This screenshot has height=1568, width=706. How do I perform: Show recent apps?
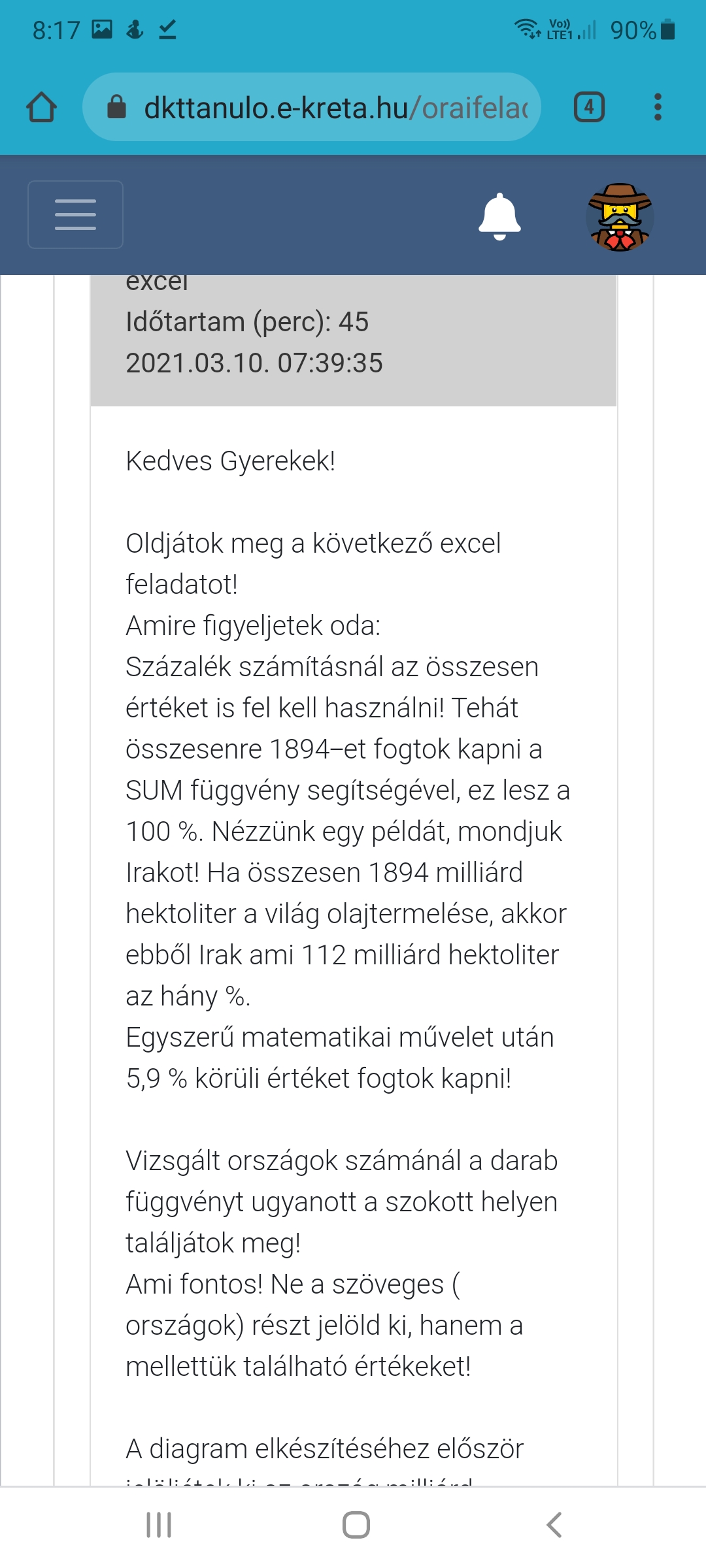[159, 1525]
